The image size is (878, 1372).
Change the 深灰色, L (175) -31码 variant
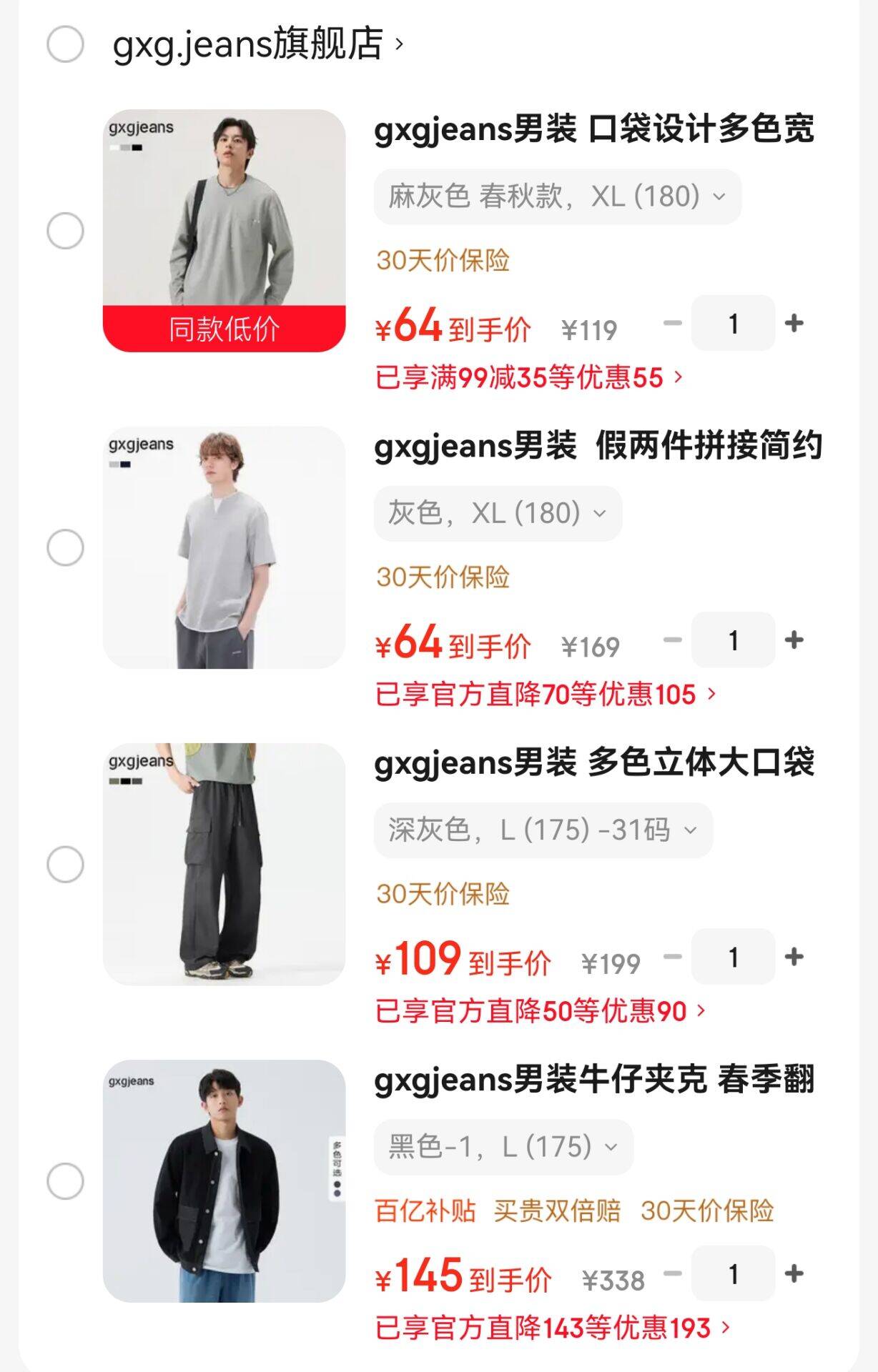[x=543, y=830]
